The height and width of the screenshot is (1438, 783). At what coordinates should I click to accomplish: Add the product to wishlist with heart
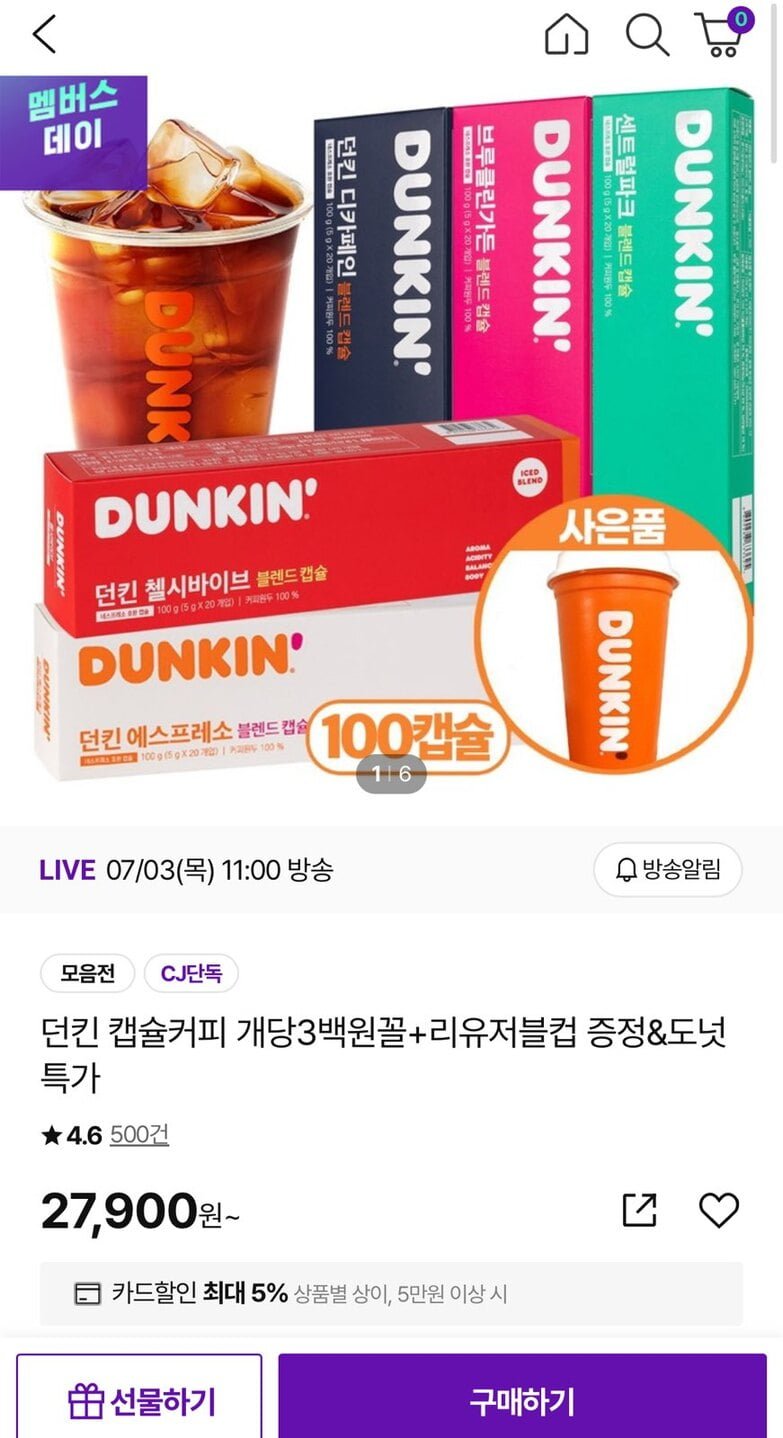[718, 1210]
